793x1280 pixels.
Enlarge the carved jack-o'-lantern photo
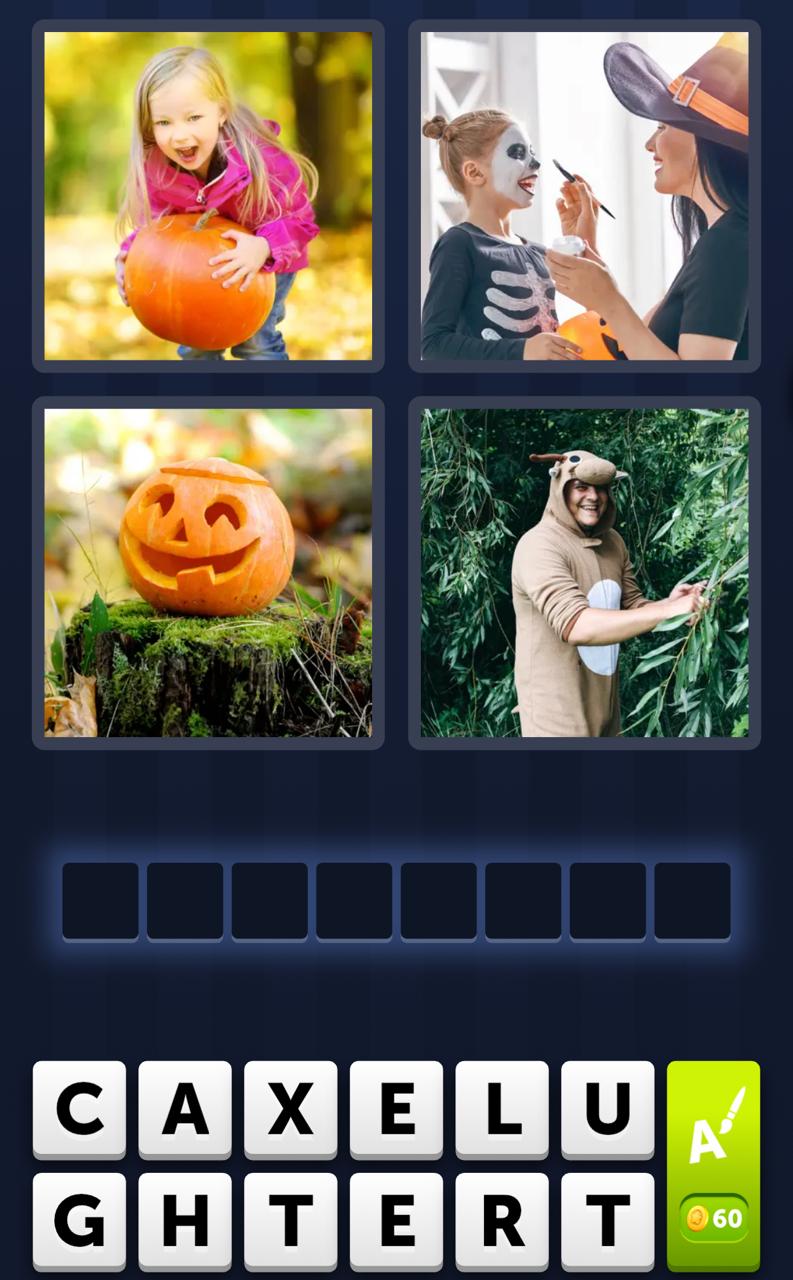(208, 572)
